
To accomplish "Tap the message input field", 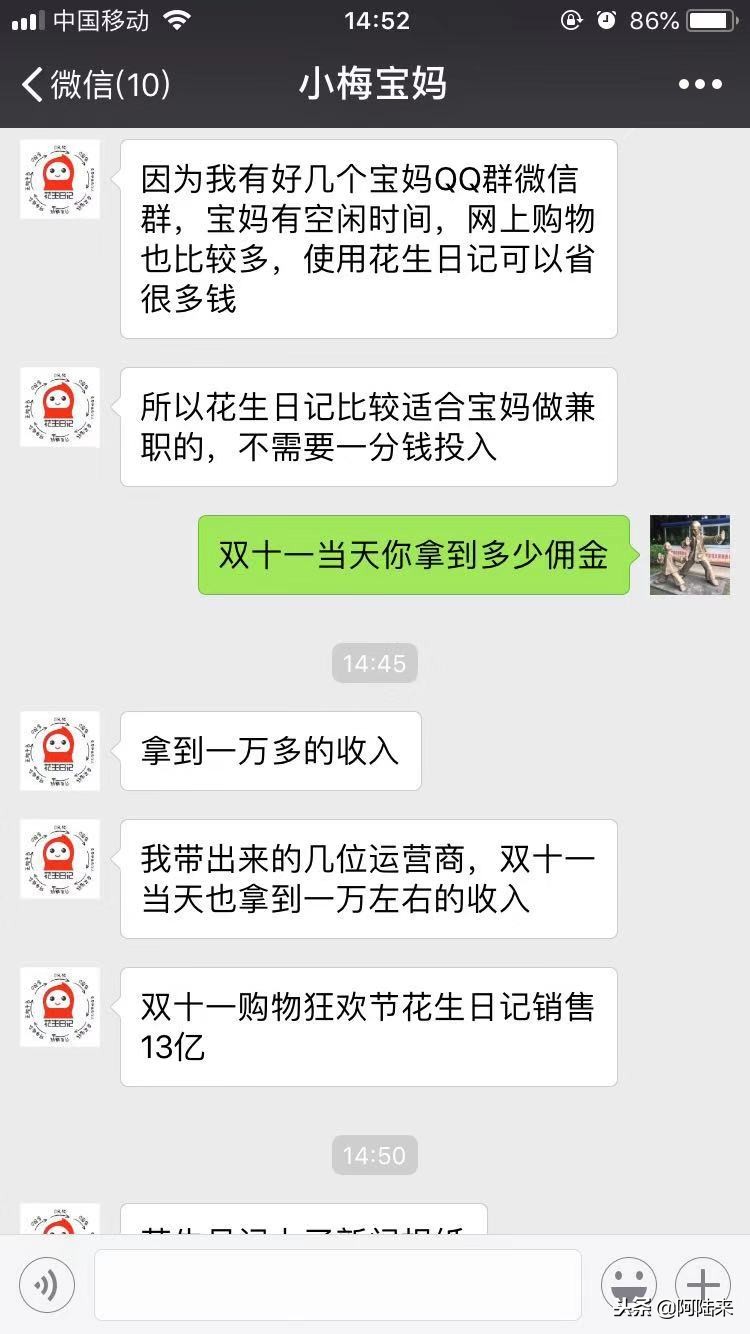I will tap(340, 1285).
